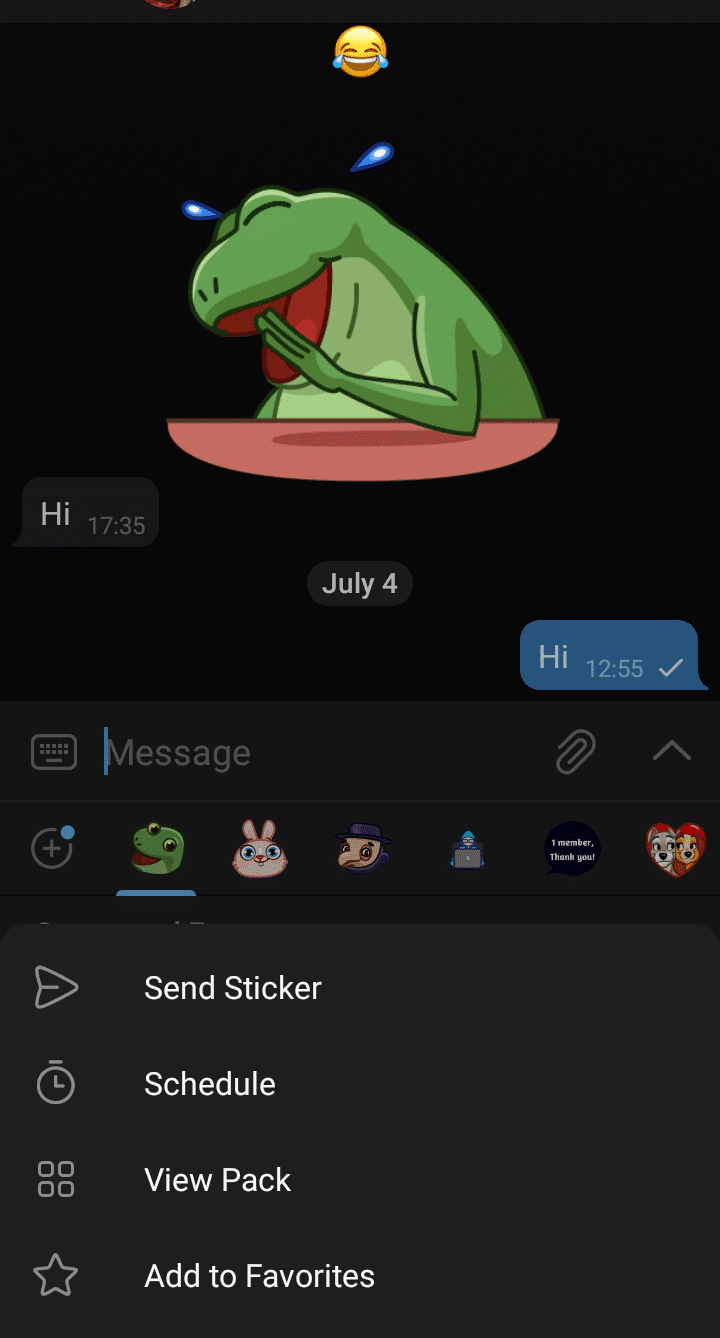Viewport: 720px width, 1338px height.
Task: Select the hacker with laptop sticker pack
Action: pos(467,849)
